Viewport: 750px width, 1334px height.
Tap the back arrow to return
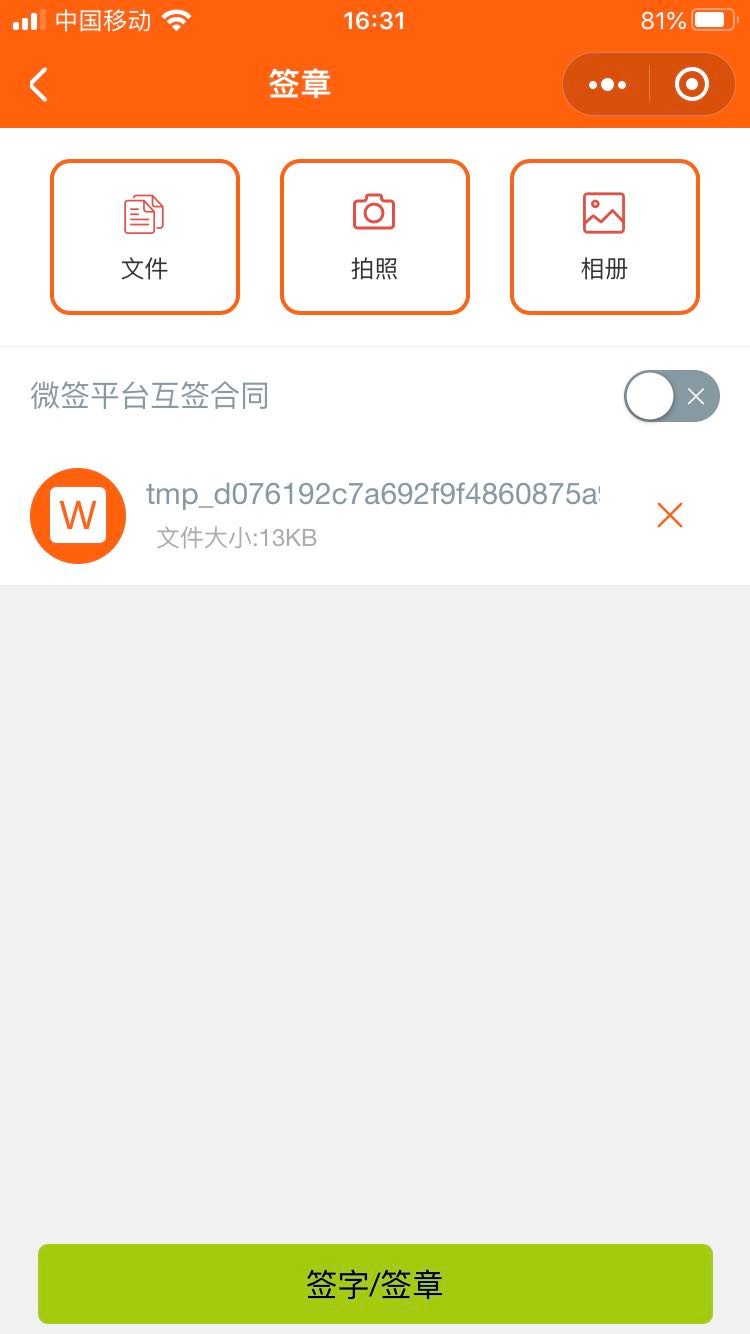coord(38,84)
